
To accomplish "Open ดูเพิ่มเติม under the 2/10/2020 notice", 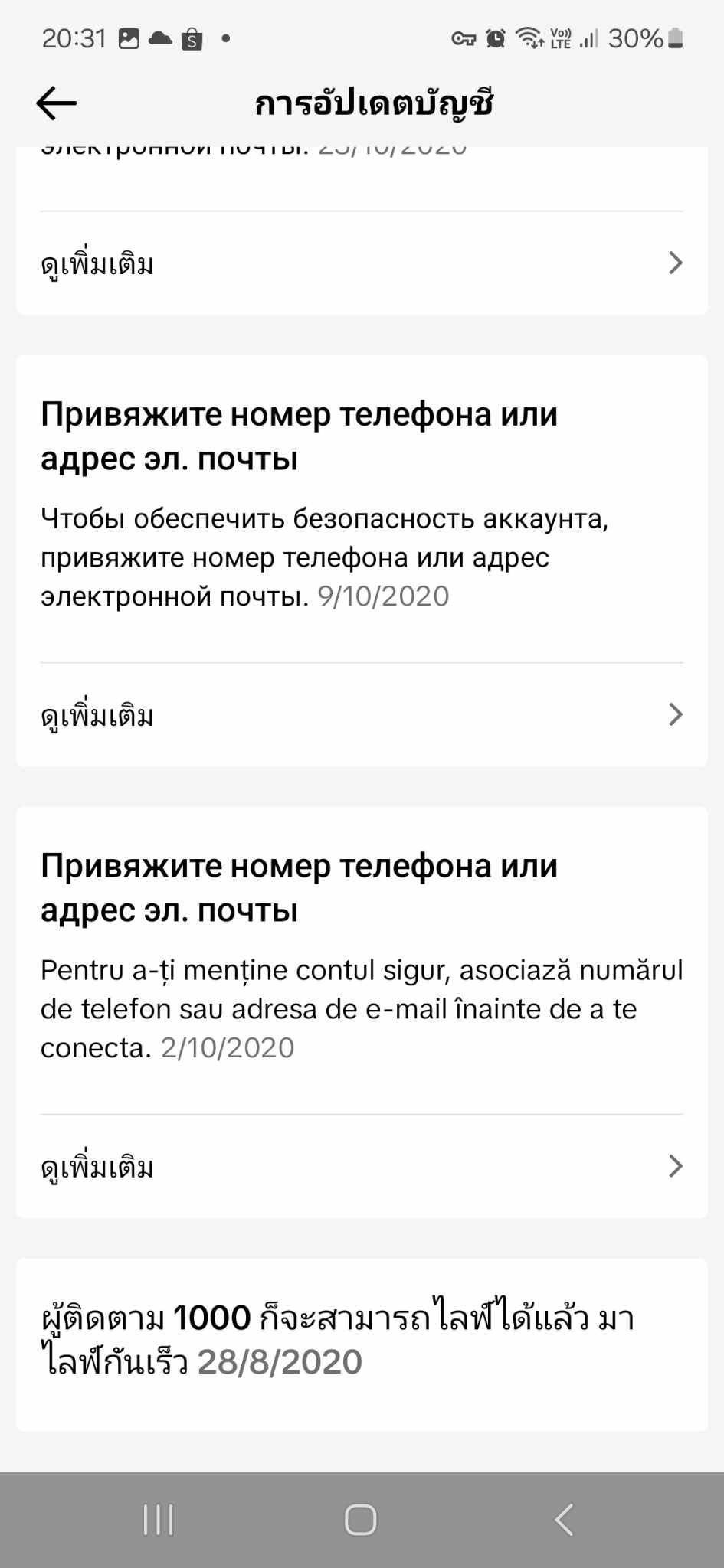I will coord(362,1166).
